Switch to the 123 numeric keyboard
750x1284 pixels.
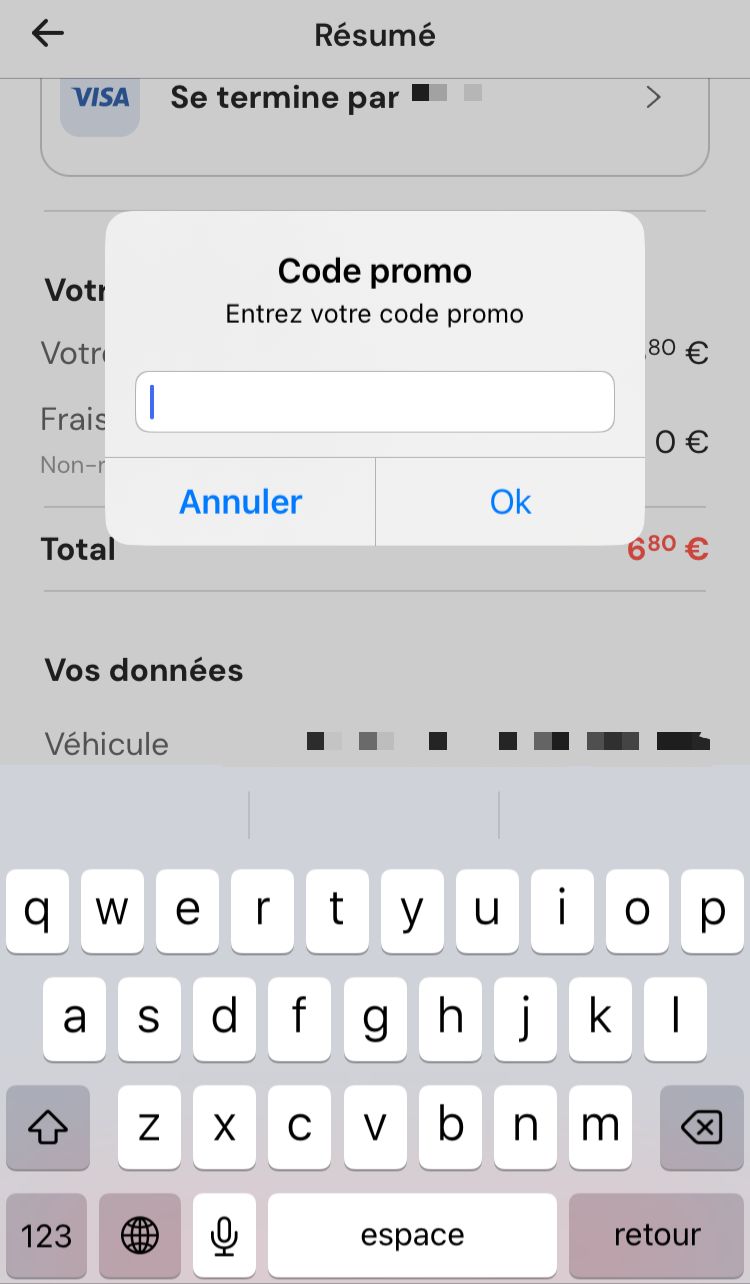tap(46, 1235)
